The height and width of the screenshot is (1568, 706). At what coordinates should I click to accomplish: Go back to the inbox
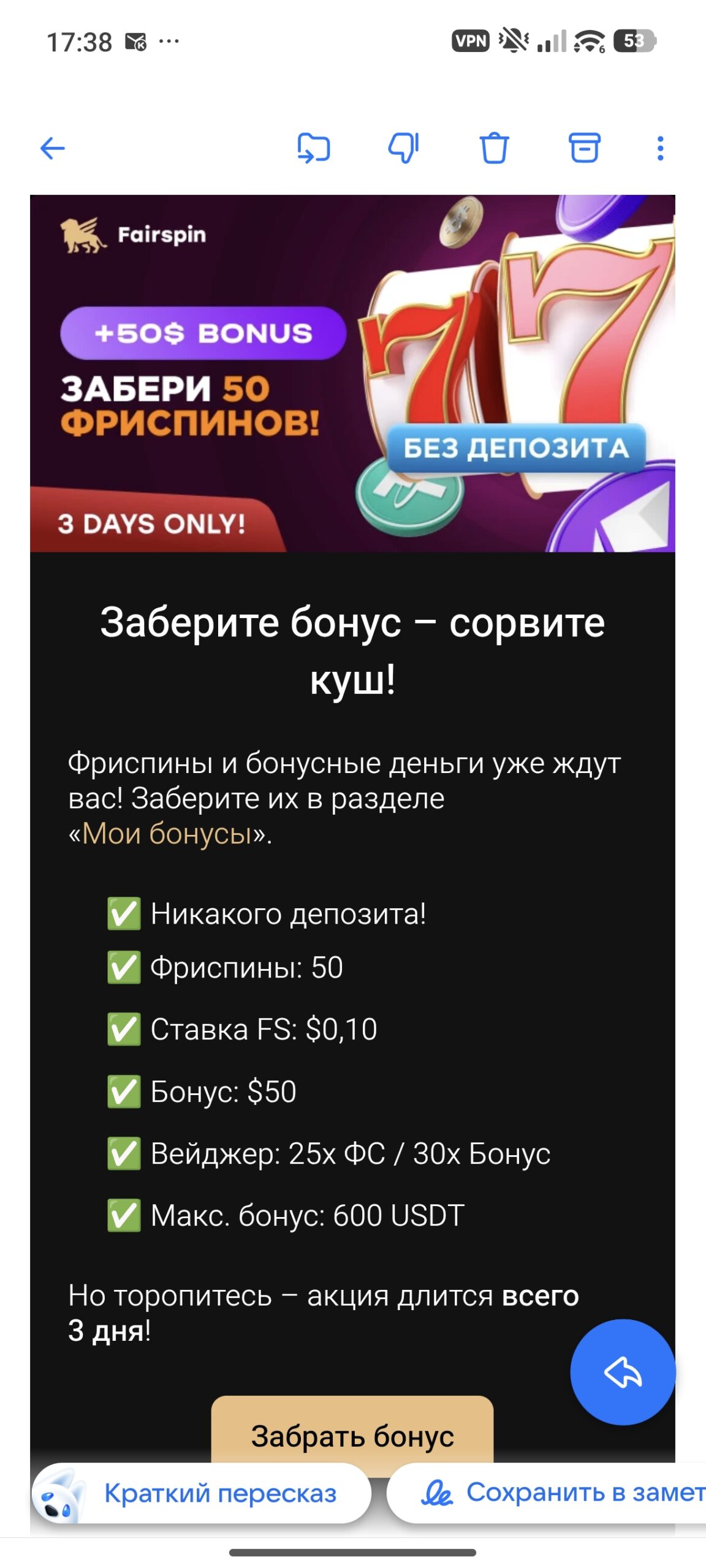[53, 148]
